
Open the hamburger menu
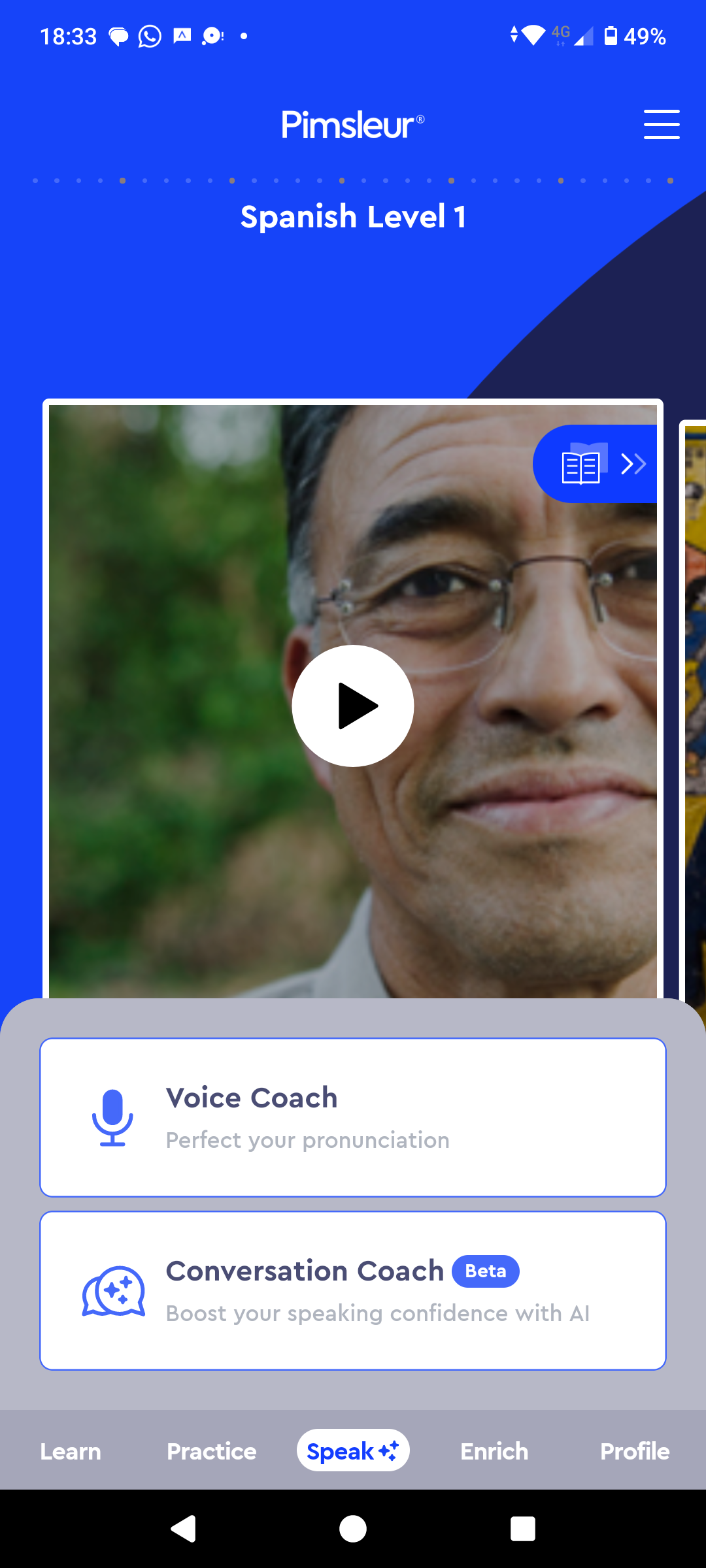(x=661, y=124)
